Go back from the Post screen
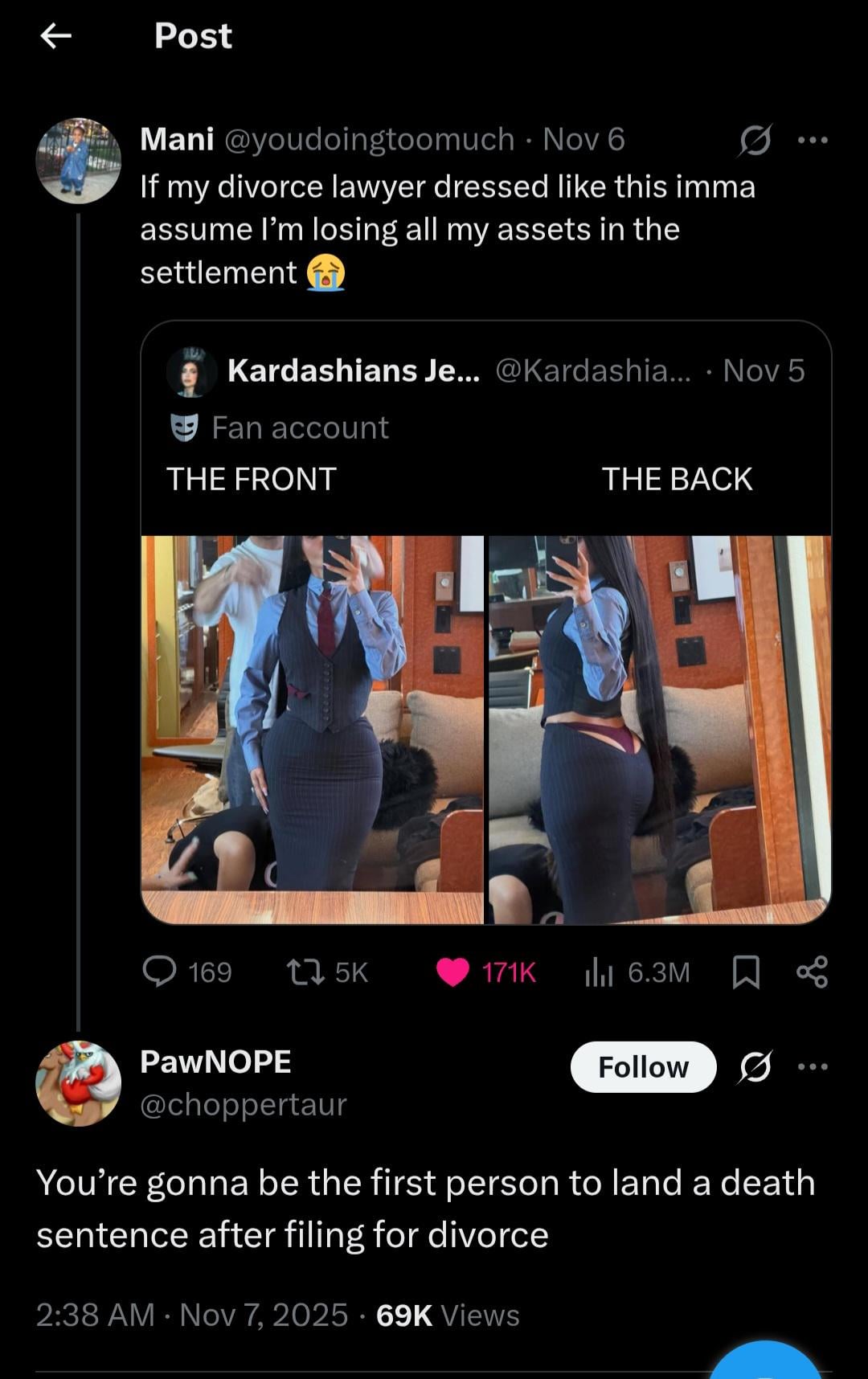Screen dimensions: 868x1379 (55, 35)
